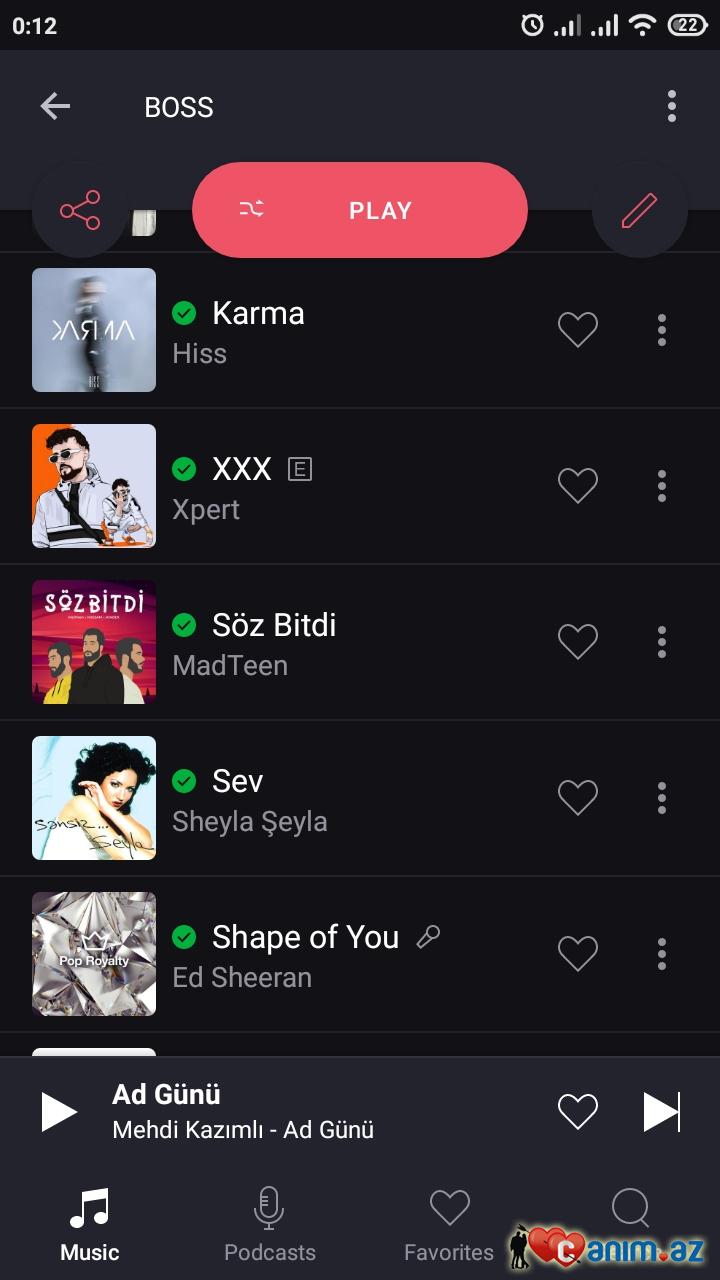Switch to the Podcasts tab
Screen dimensions: 720x1280
[x=269, y=1225]
